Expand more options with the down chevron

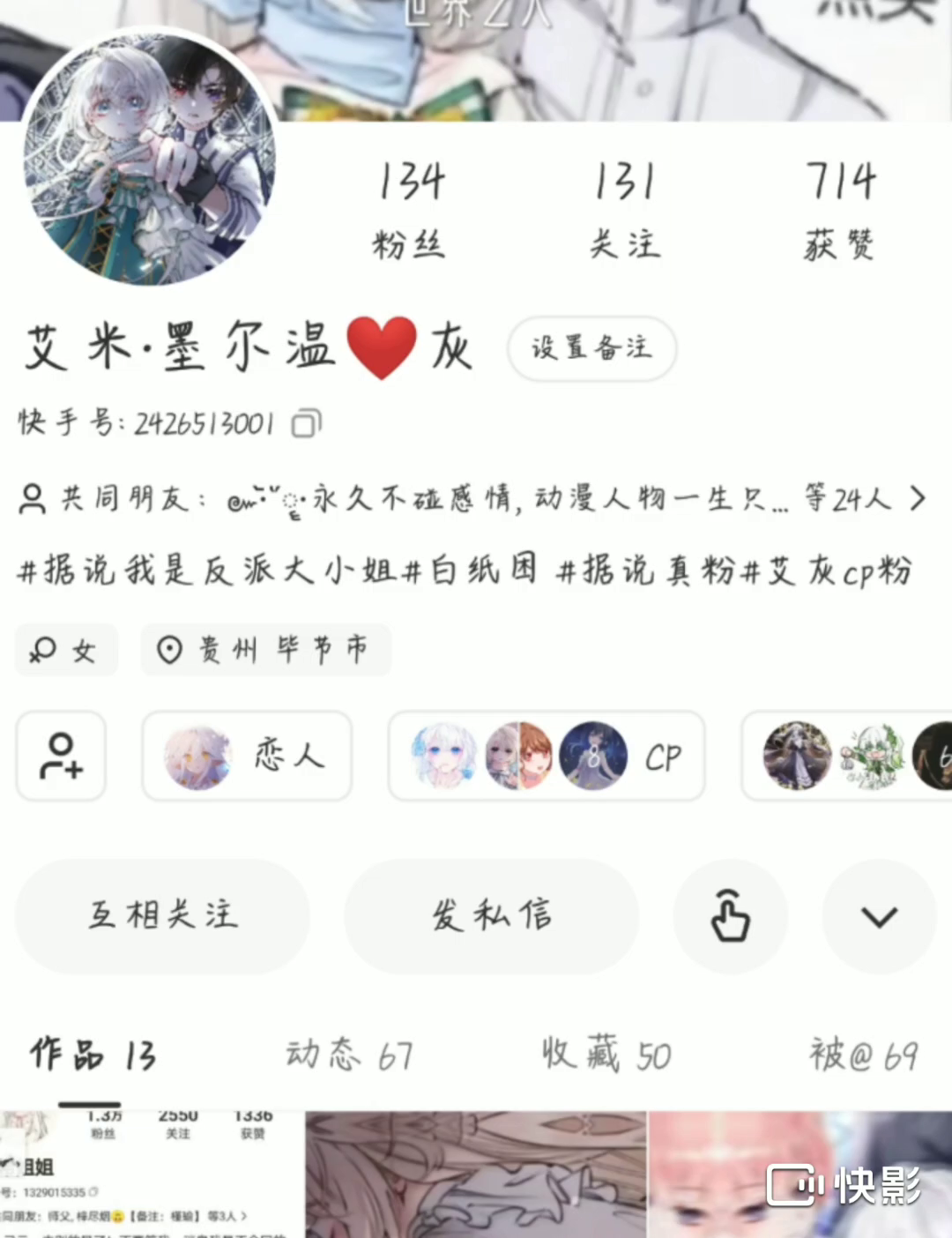(x=879, y=915)
